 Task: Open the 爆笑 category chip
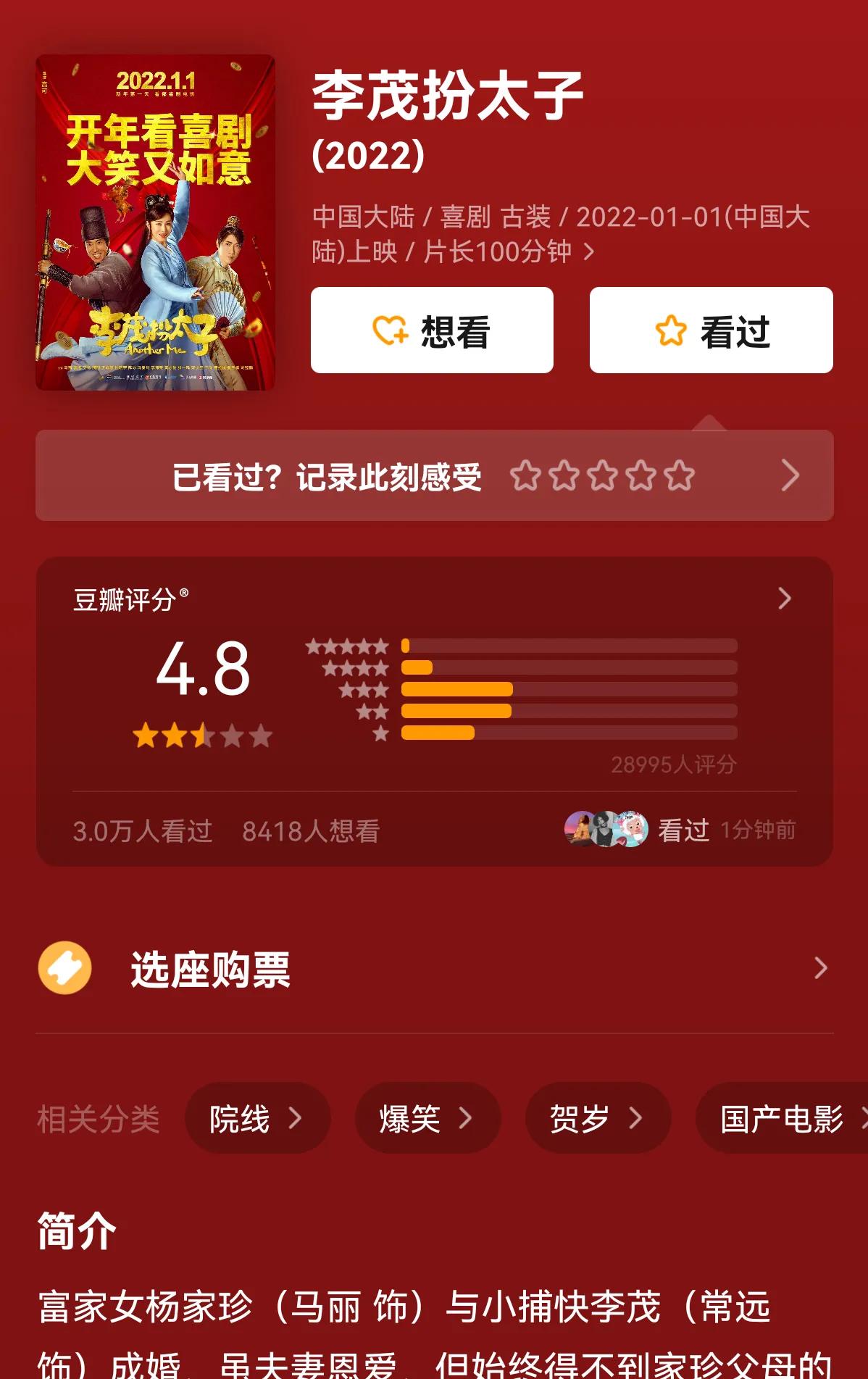[x=427, y=1118]
